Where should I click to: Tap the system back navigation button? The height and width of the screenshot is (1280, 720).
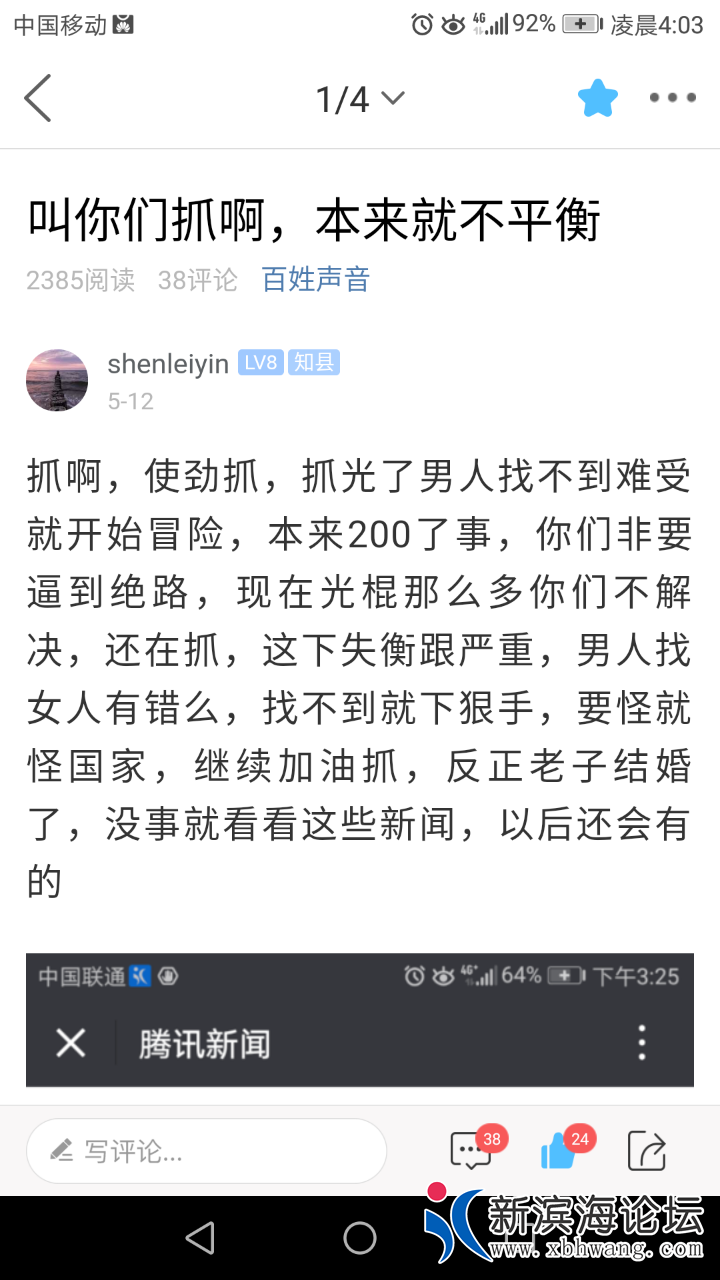[200, 1238]
